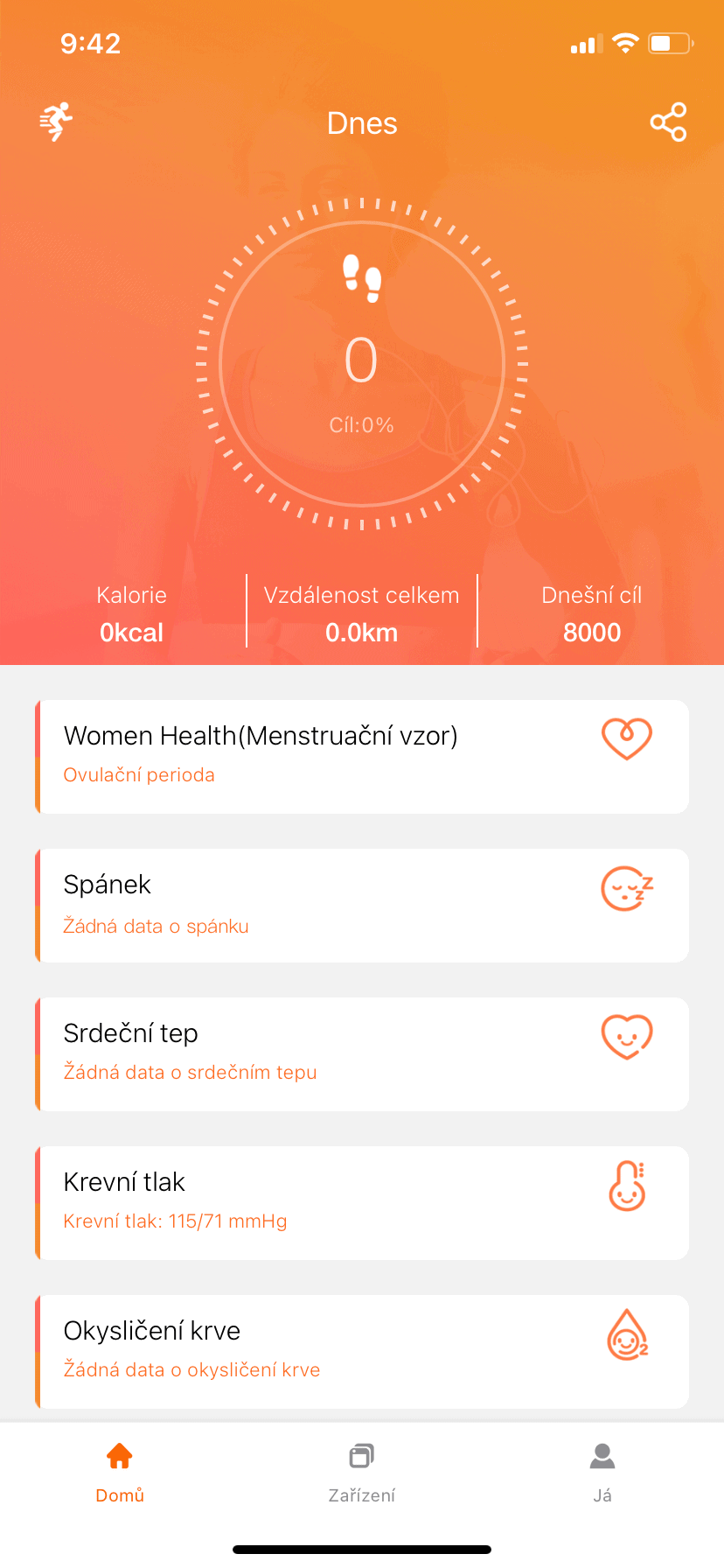
Task: Open Okysličení krve card
Action: (x=362, y=1352)
